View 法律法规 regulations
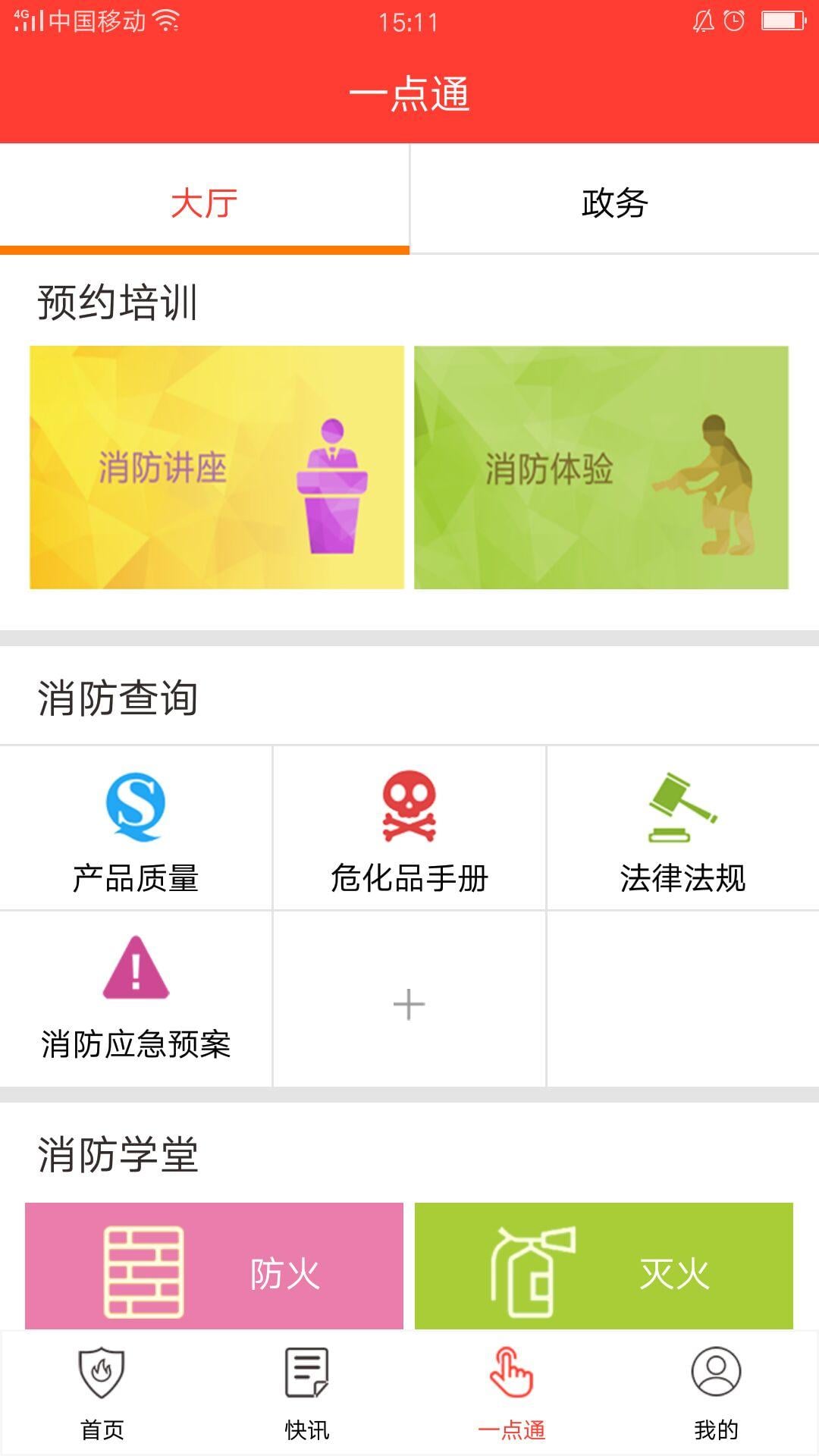The image size is (819, 1456). coord(682,828)
